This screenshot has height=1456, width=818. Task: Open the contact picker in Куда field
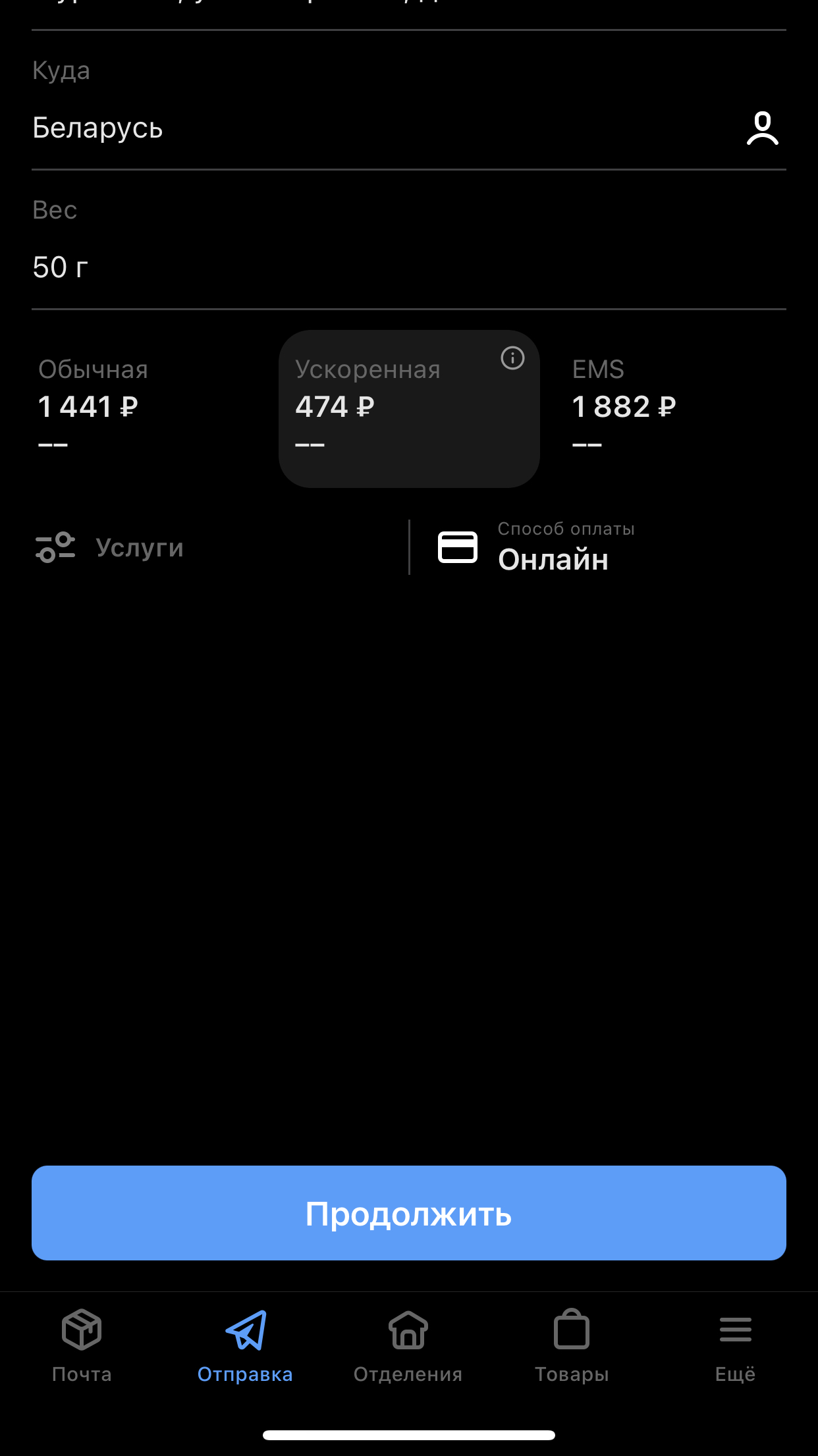(762, 128)
